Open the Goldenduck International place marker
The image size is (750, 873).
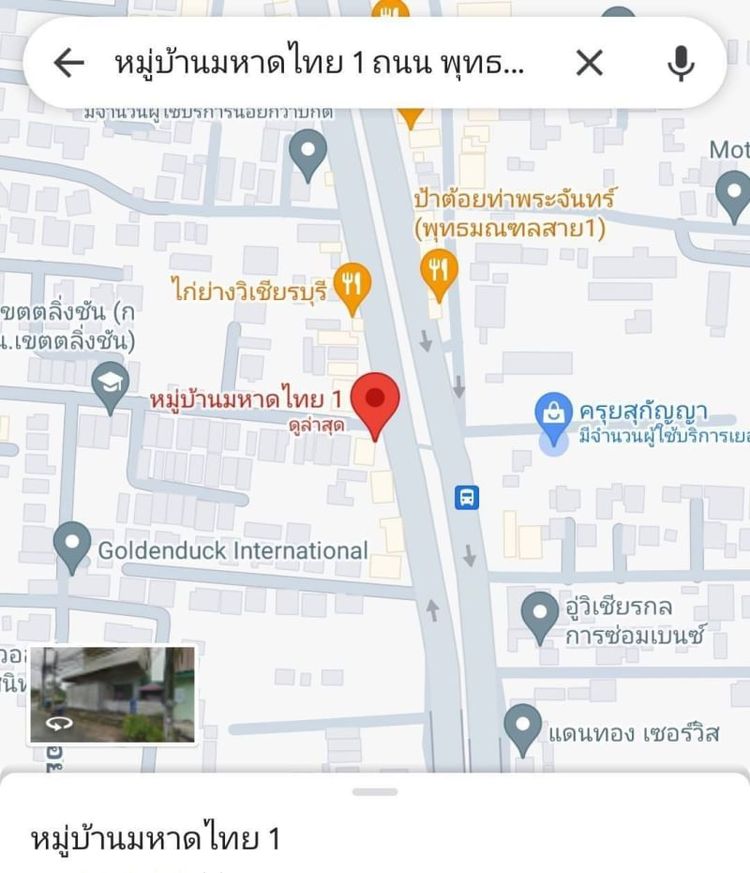71,546
